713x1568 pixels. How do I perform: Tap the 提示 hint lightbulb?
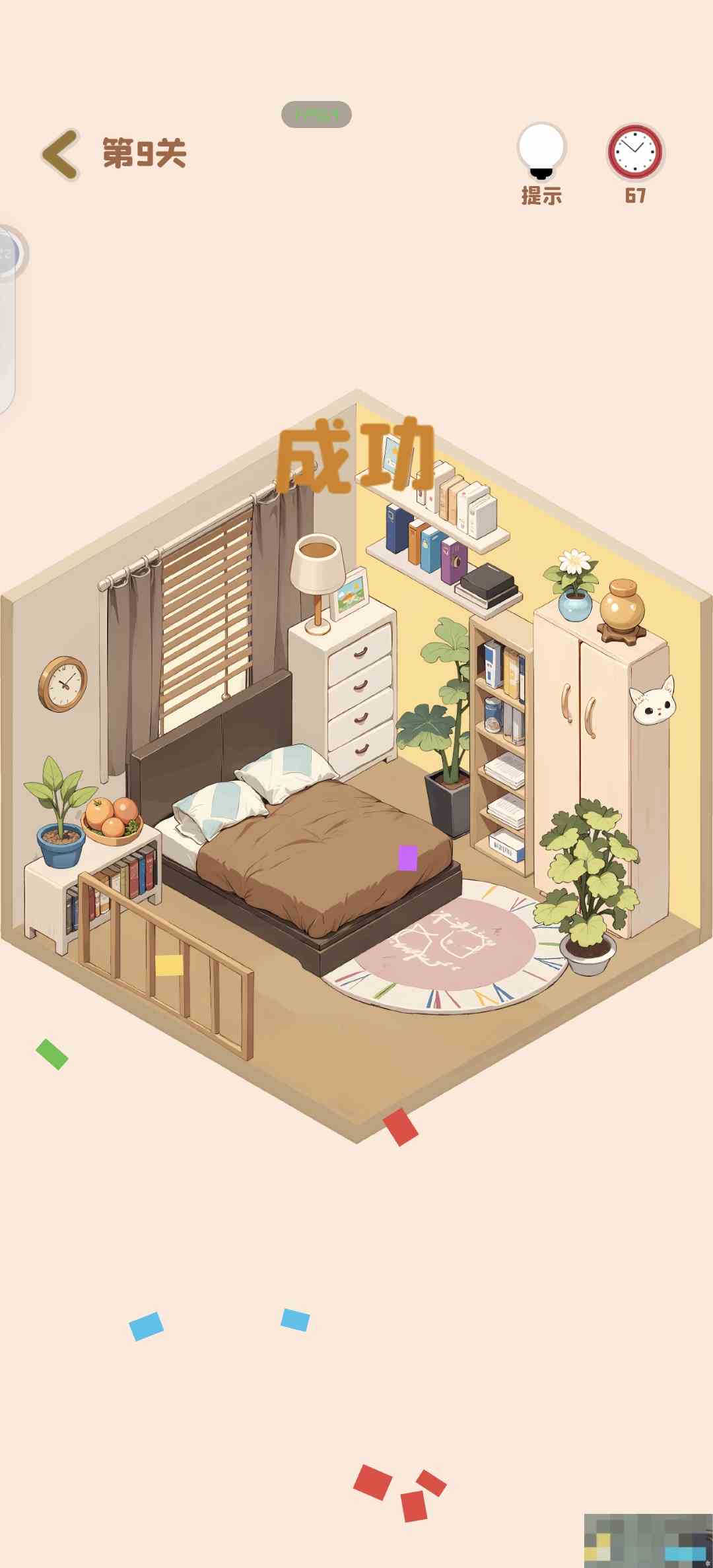541,152
